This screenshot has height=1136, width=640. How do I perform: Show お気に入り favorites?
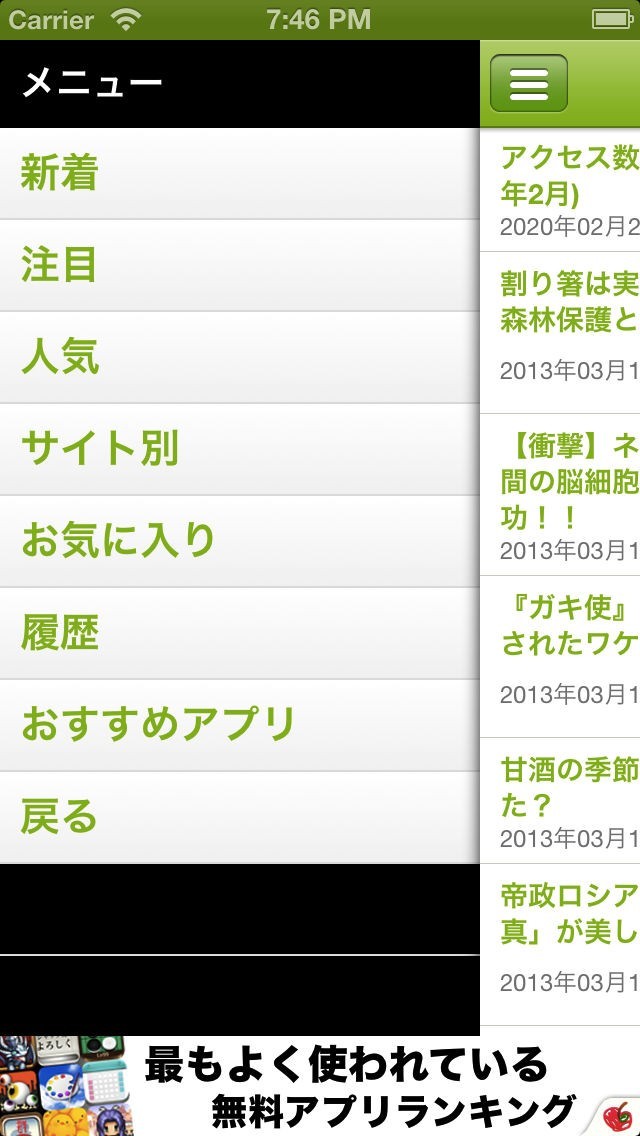click(240, 542)
